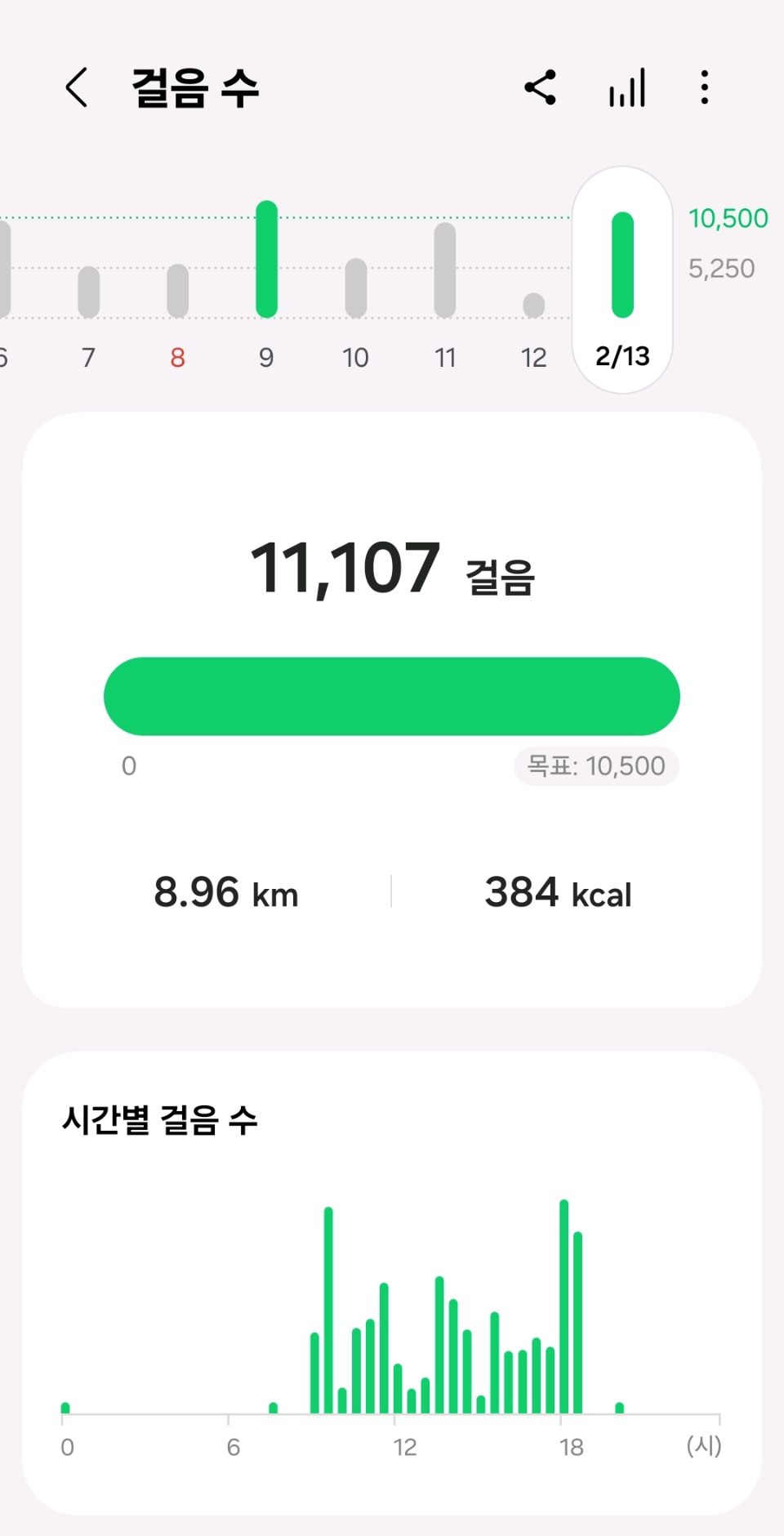Viewport: 784px width, 1536px height.
Task: Open the trends chart icon
Action: [626, 87]
